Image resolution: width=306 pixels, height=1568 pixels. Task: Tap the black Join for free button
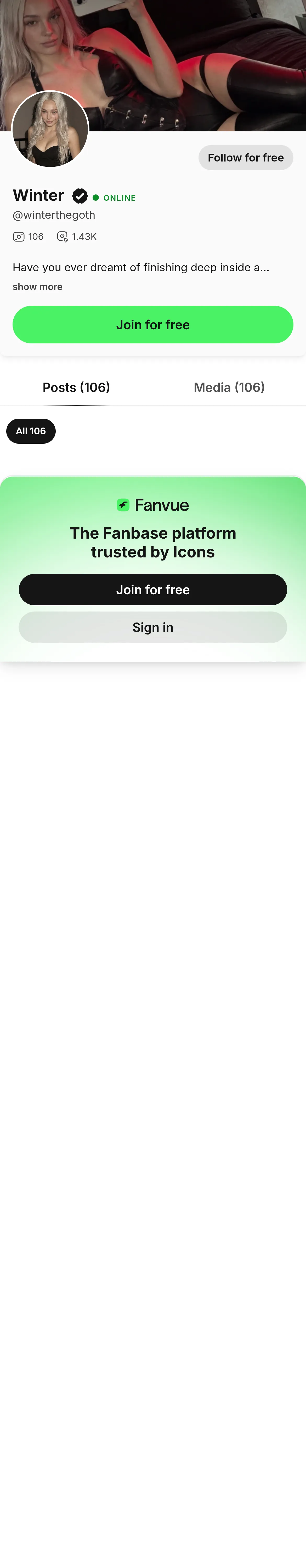(153, 589)
